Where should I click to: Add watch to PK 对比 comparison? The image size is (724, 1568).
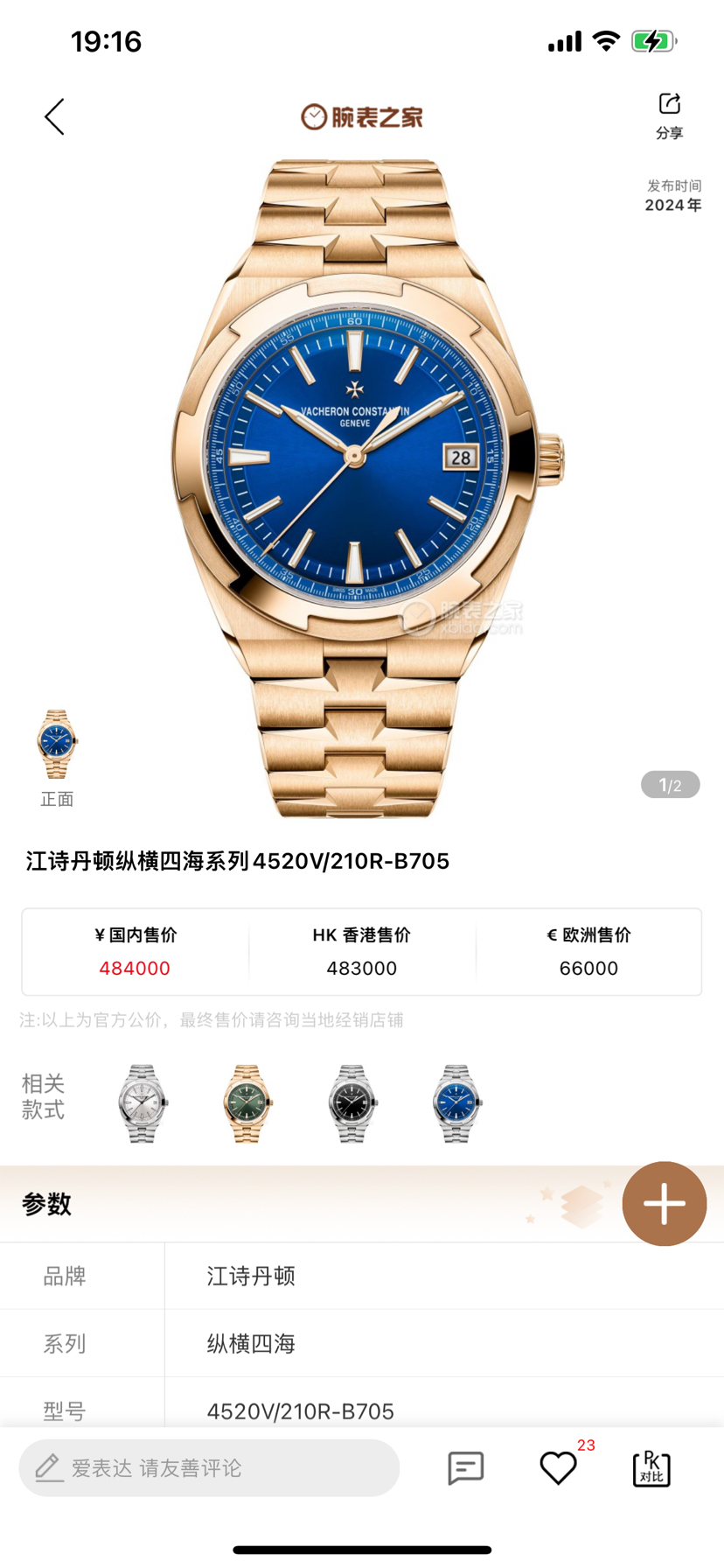651,1467
